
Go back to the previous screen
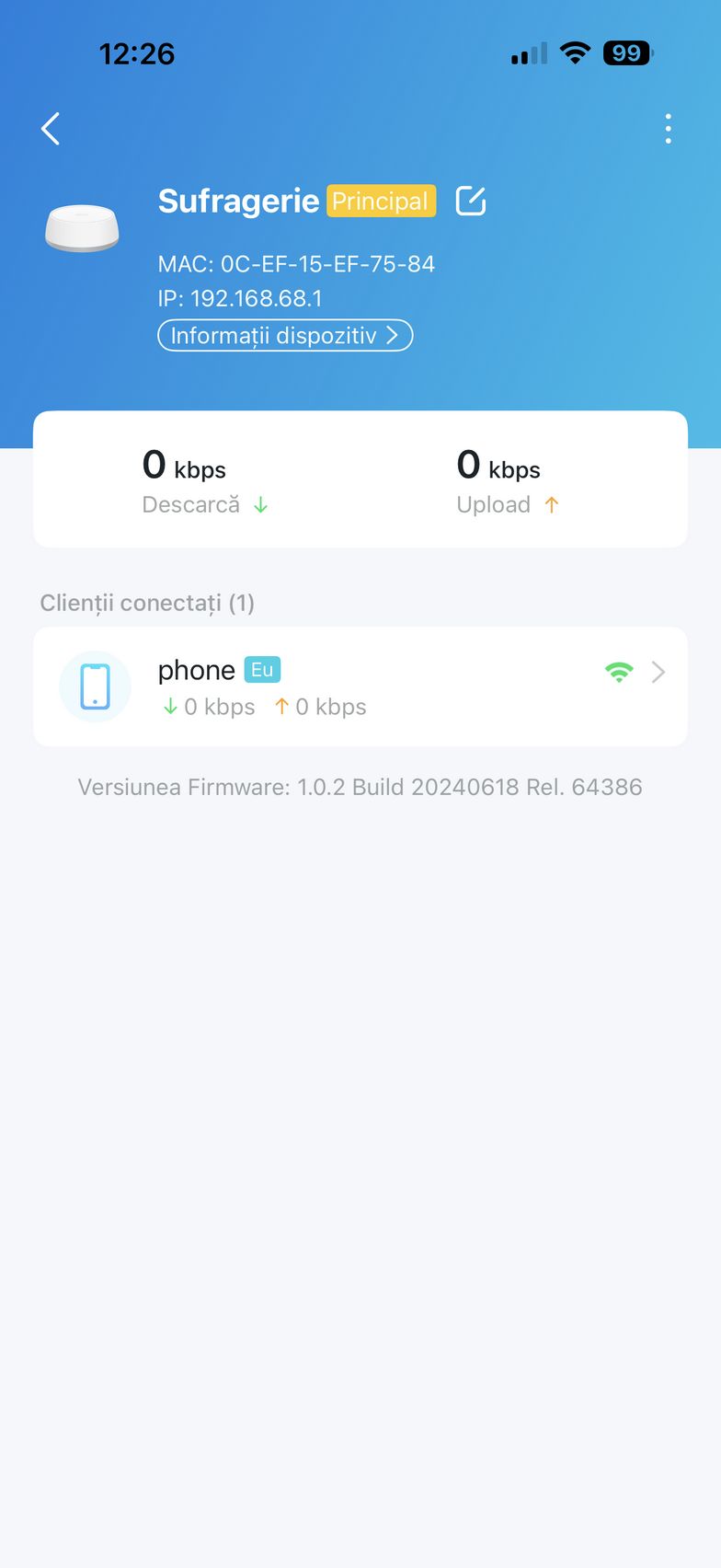[51, 129]
